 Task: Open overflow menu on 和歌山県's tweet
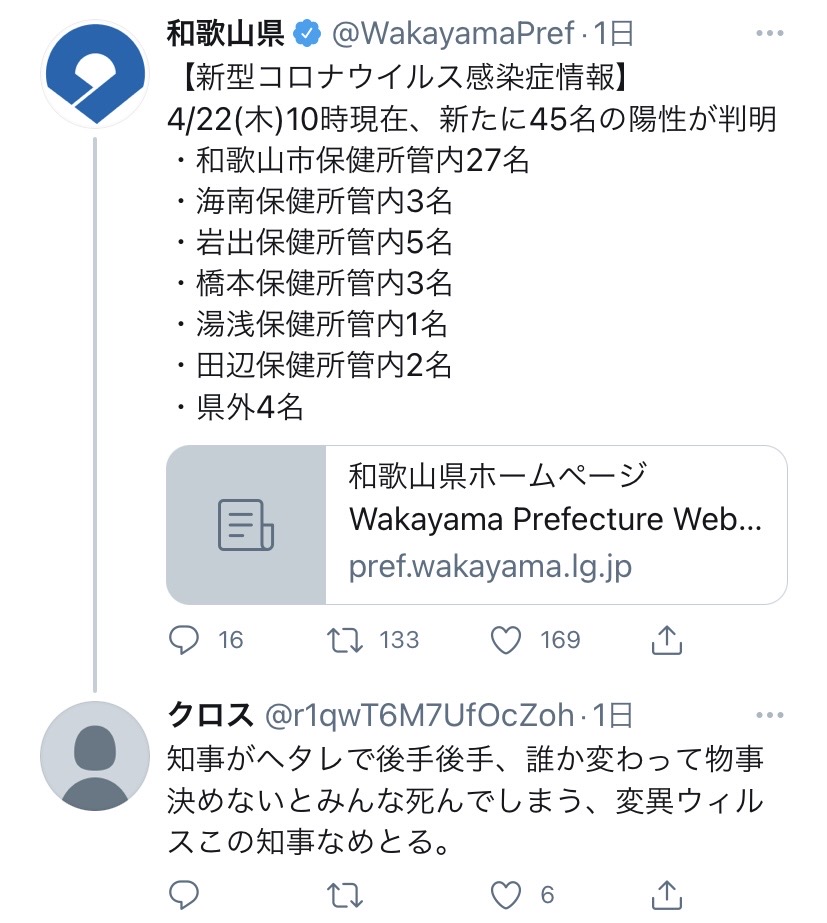click(x=769, y=34)
